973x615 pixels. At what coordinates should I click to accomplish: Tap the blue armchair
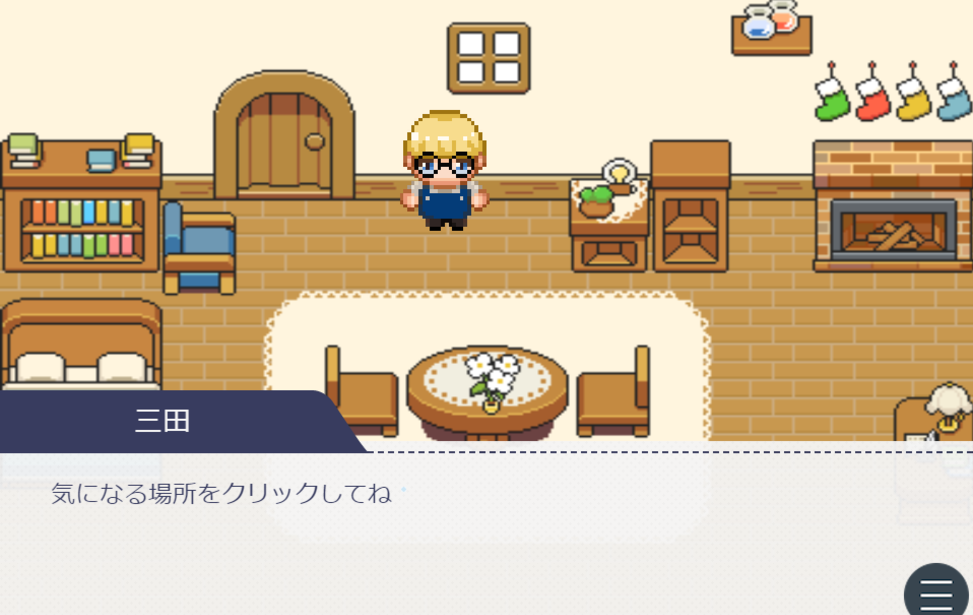pos(198,248)
